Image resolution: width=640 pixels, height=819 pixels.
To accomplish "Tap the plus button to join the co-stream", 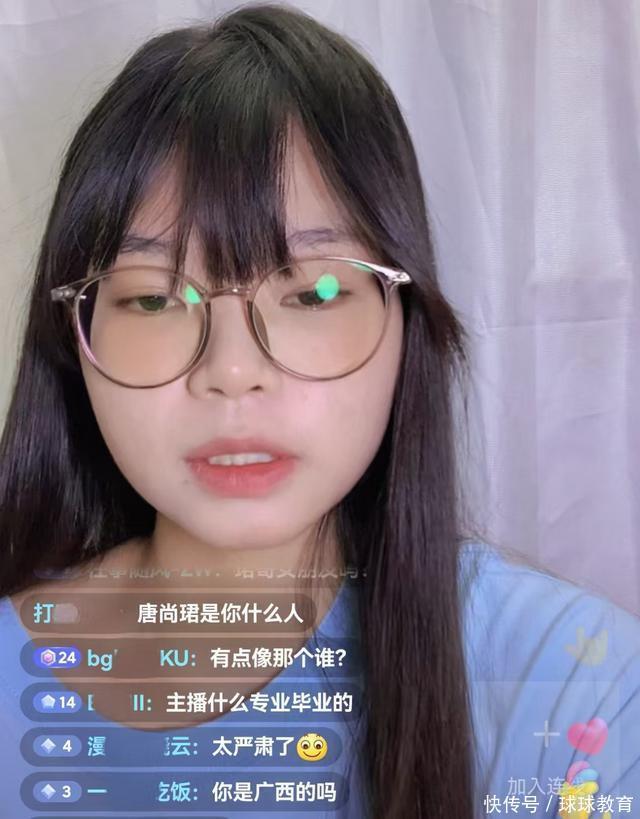I will coord(546,735).
